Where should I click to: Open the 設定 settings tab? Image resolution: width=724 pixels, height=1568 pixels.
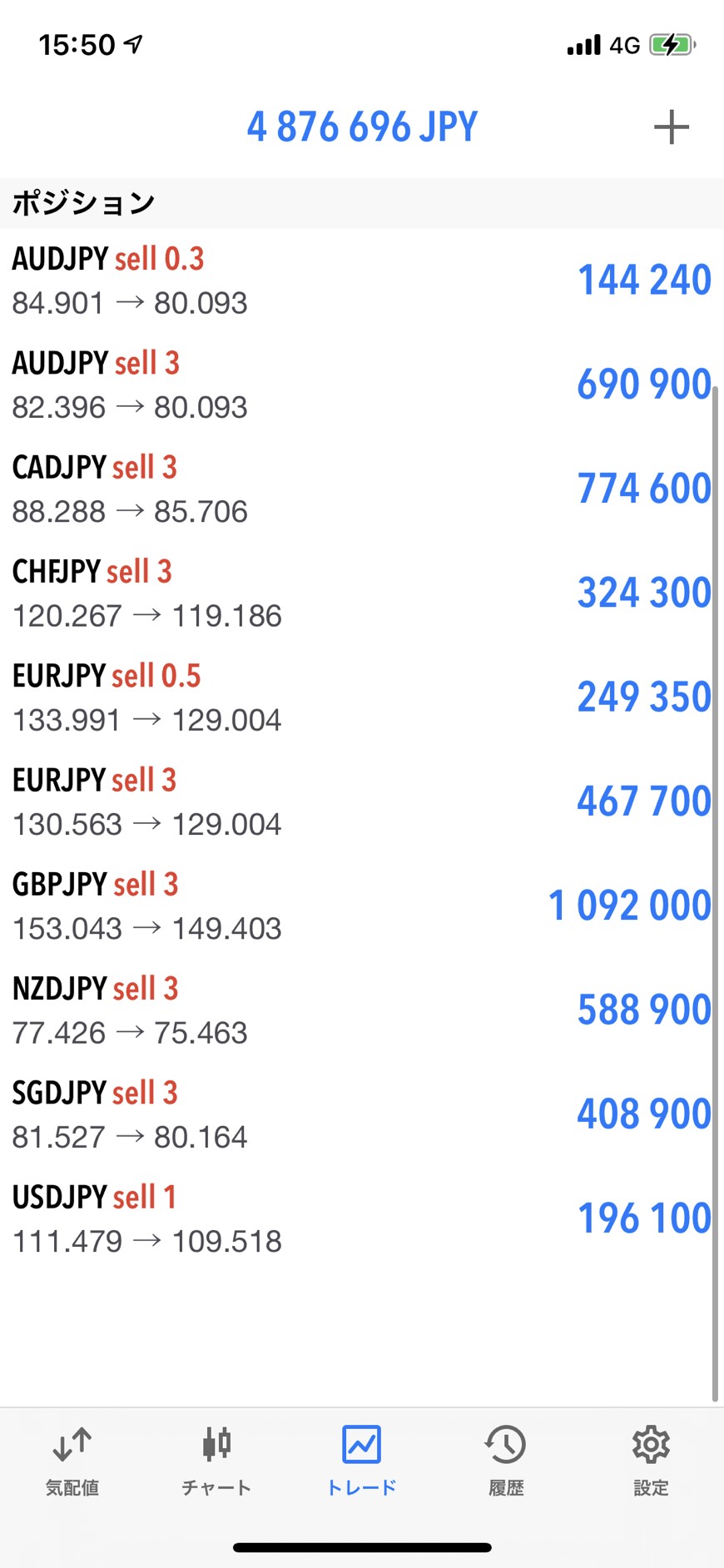pyautogui.click(x=651, y=1461)
